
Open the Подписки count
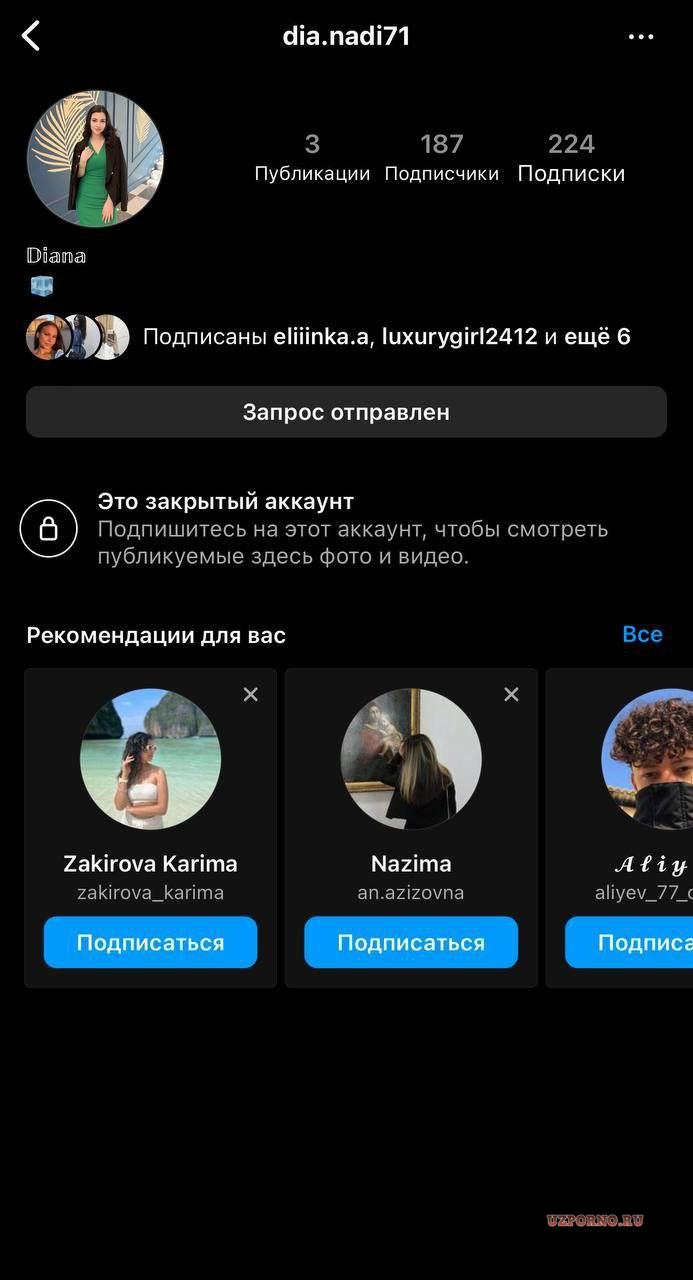tap(571, 158)
